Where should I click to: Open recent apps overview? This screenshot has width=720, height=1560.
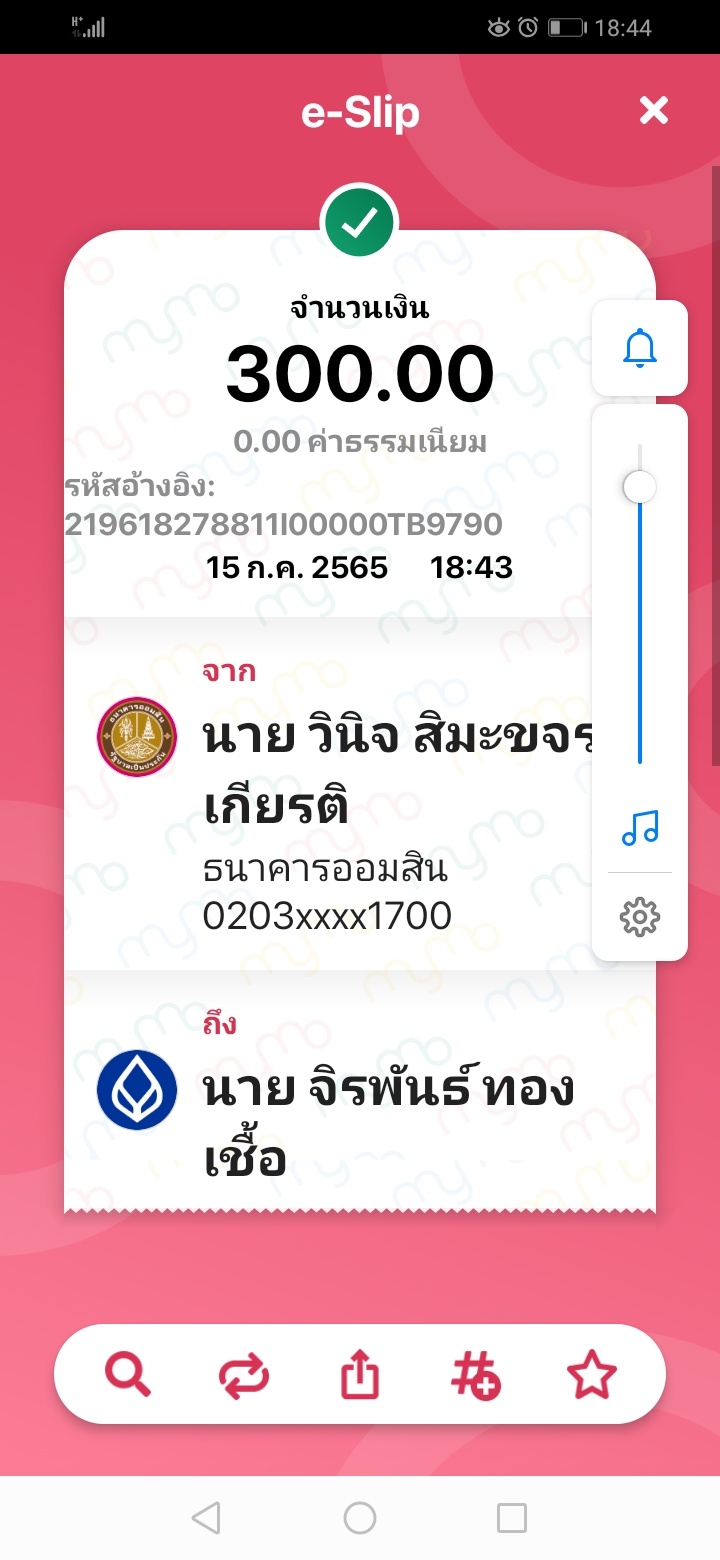point(512,1518)
